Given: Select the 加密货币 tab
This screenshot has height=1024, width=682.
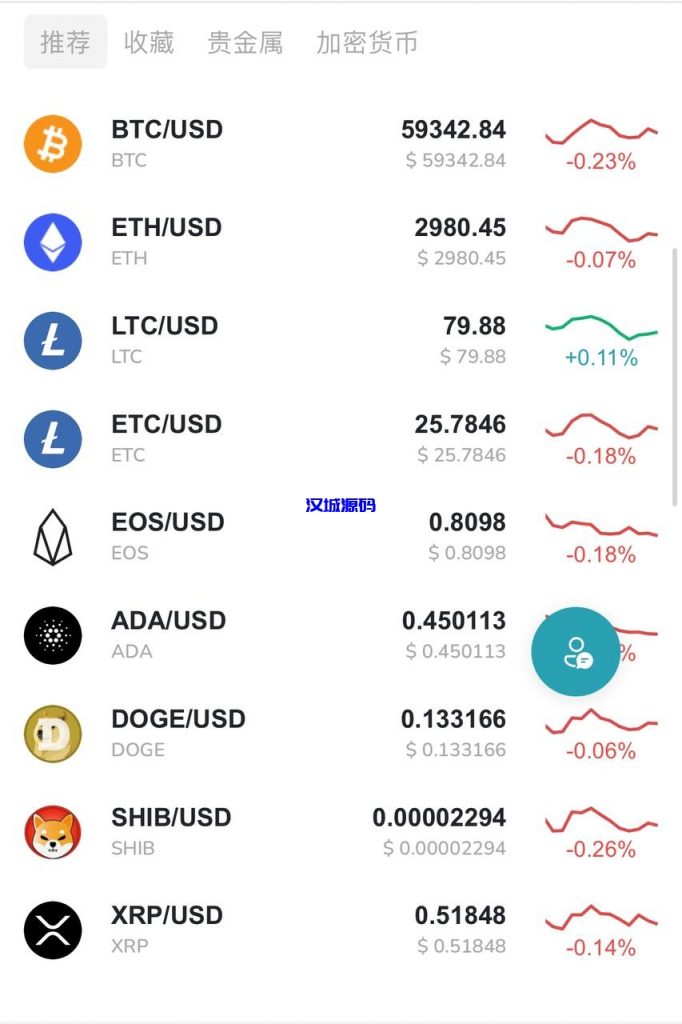Looking at the screenshot, I should (367, 42).
